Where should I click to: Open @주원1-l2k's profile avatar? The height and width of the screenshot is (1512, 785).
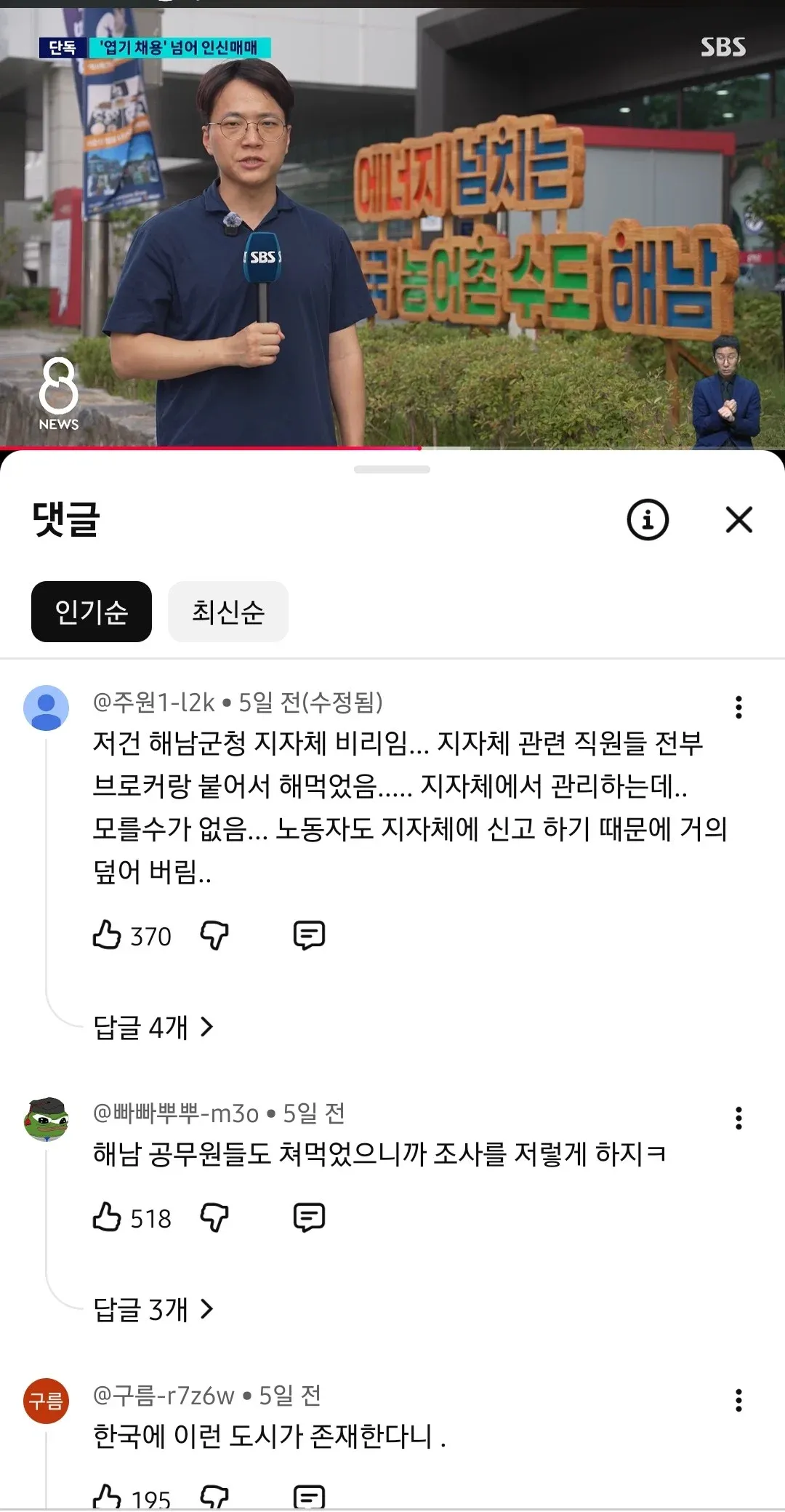[47, 708]
